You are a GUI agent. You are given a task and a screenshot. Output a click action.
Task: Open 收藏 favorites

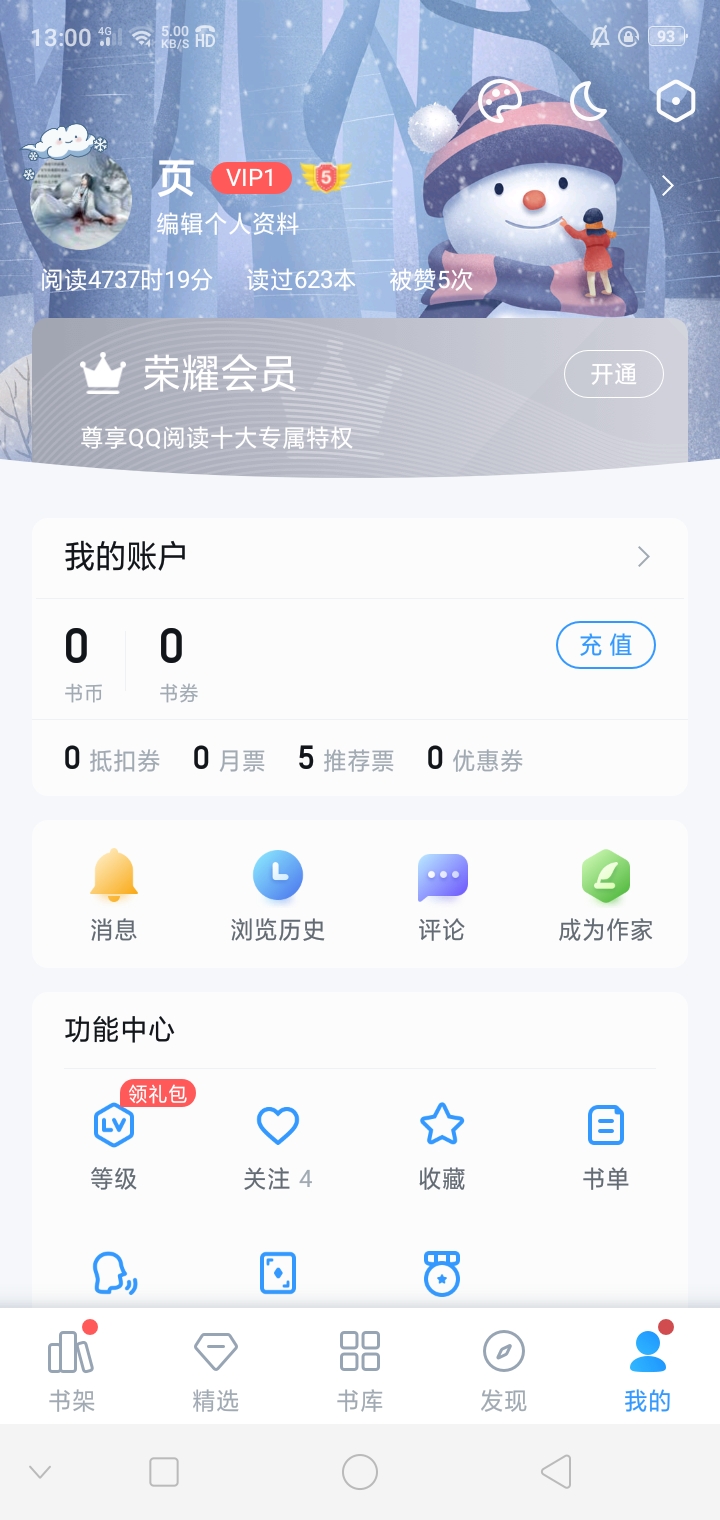(x=442, y=1144)
